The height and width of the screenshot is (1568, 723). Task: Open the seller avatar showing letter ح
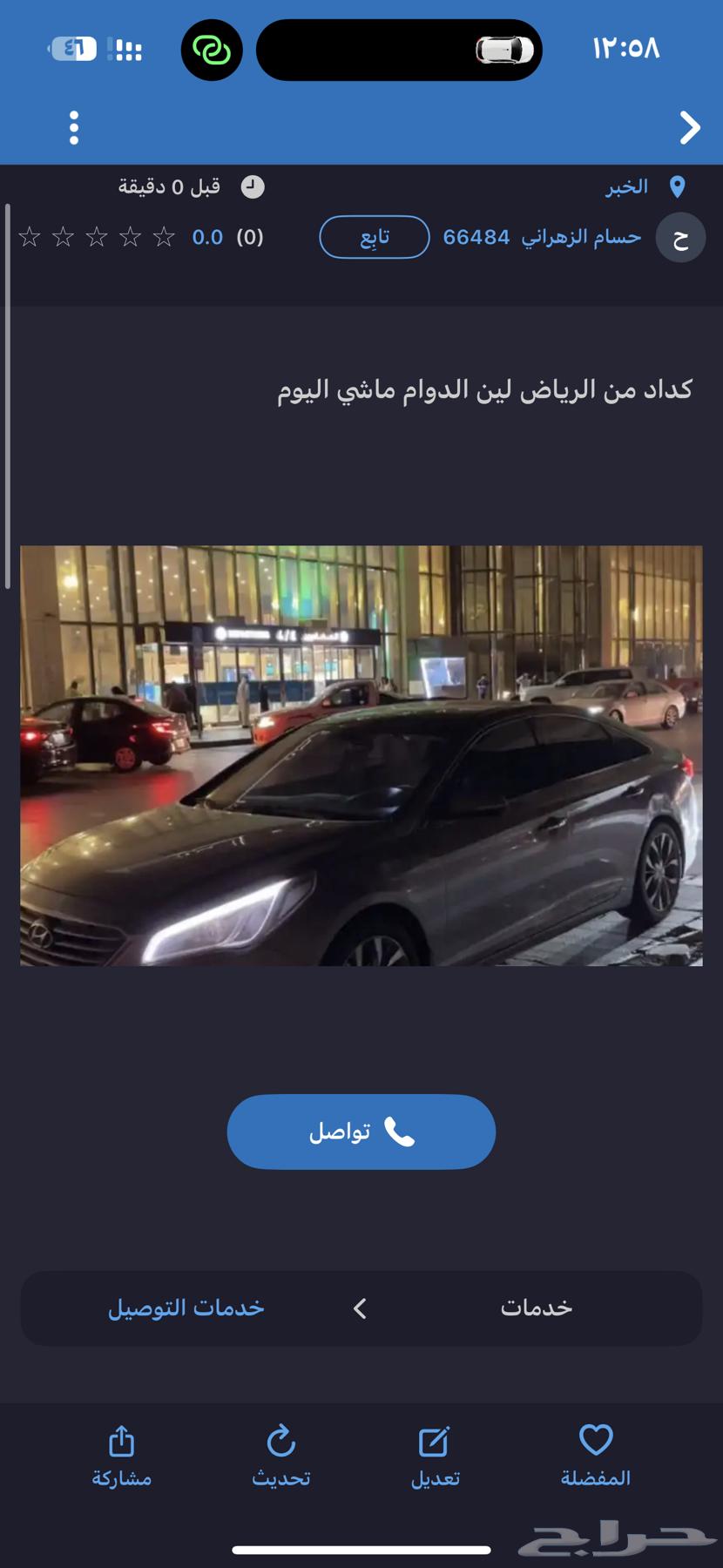click(680, 236)
